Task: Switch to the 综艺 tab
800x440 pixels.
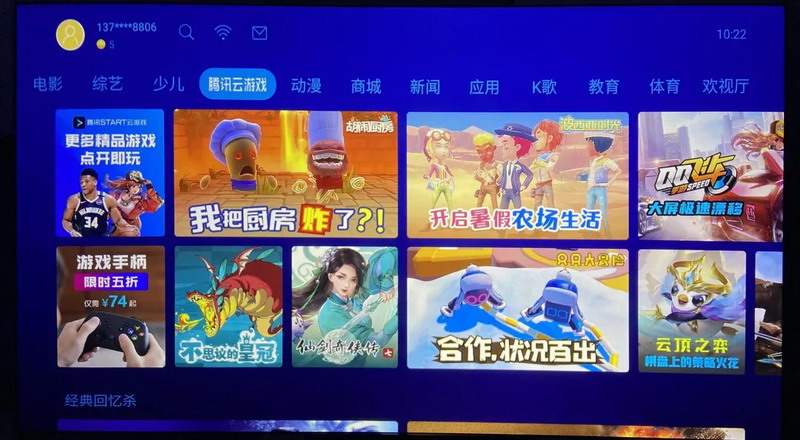Action: (x=108, y=85)
